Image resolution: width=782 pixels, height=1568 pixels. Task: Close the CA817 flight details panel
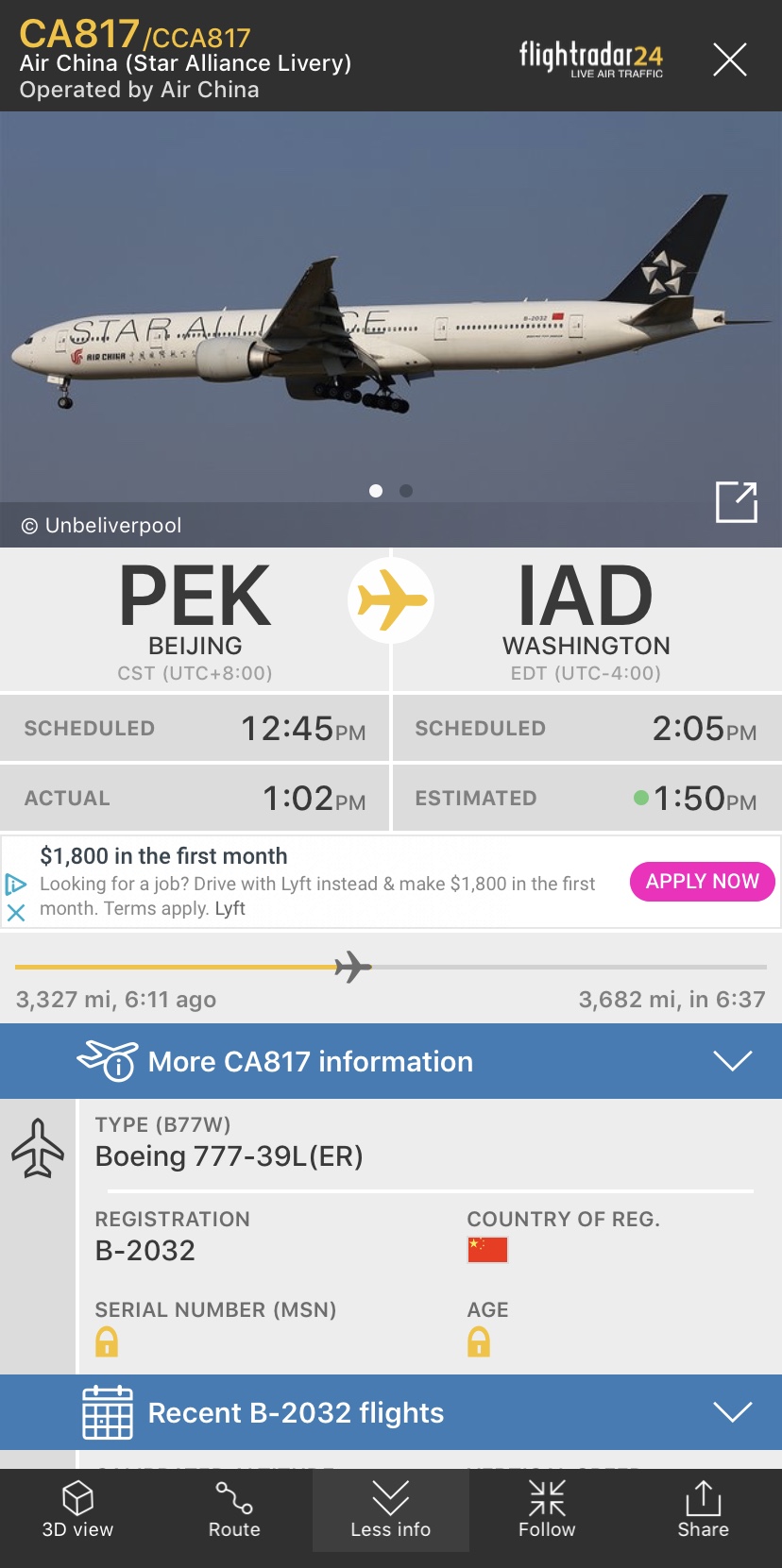729,59
